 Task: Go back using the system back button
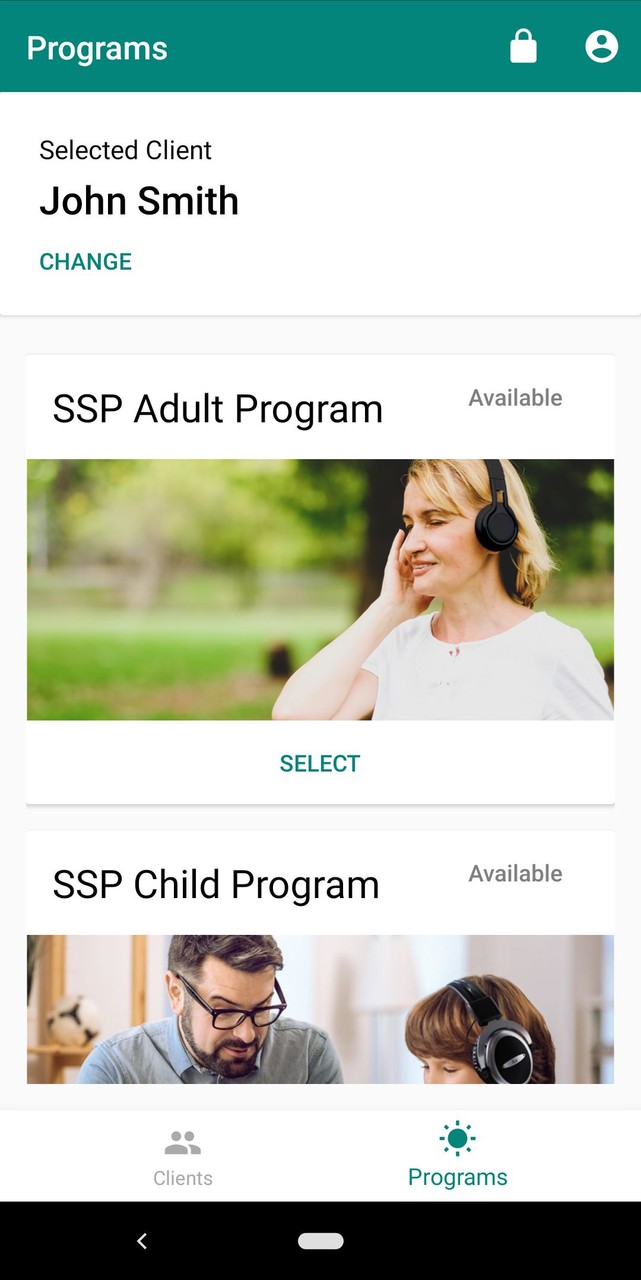point(142,1241)
